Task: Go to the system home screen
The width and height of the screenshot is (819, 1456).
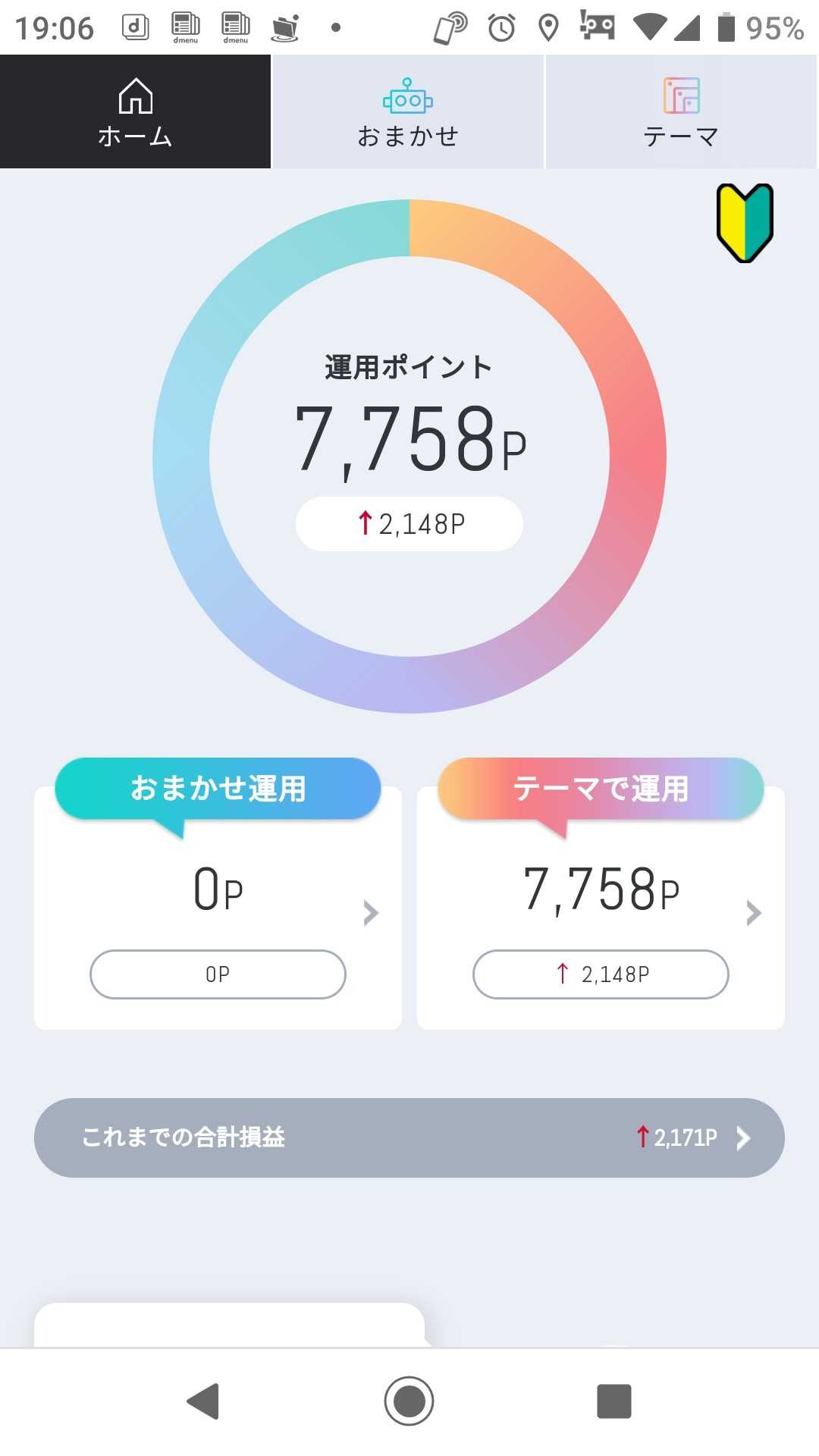Action: tap(409, 1401)
